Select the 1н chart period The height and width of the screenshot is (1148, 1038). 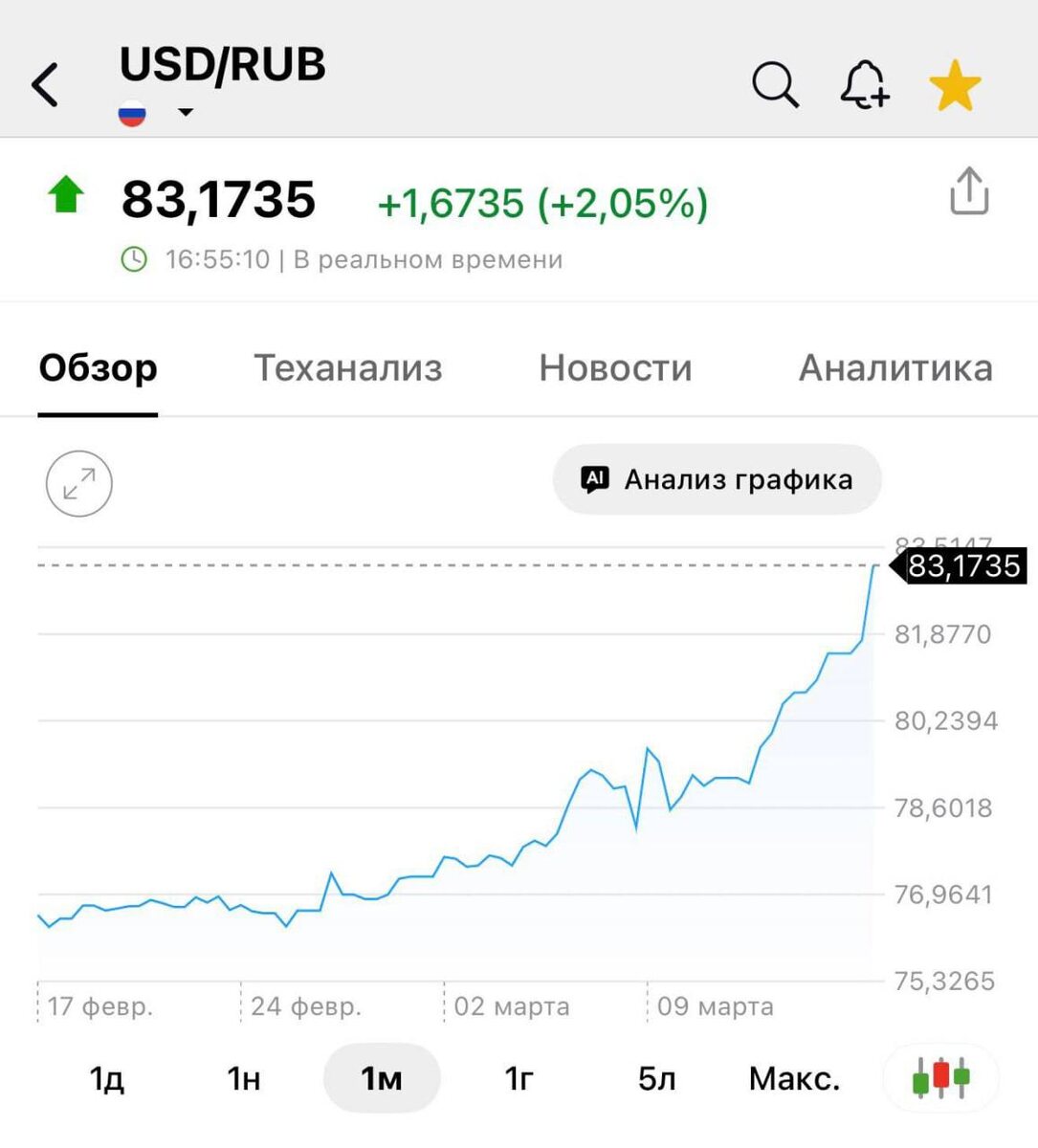(244, 1079)
